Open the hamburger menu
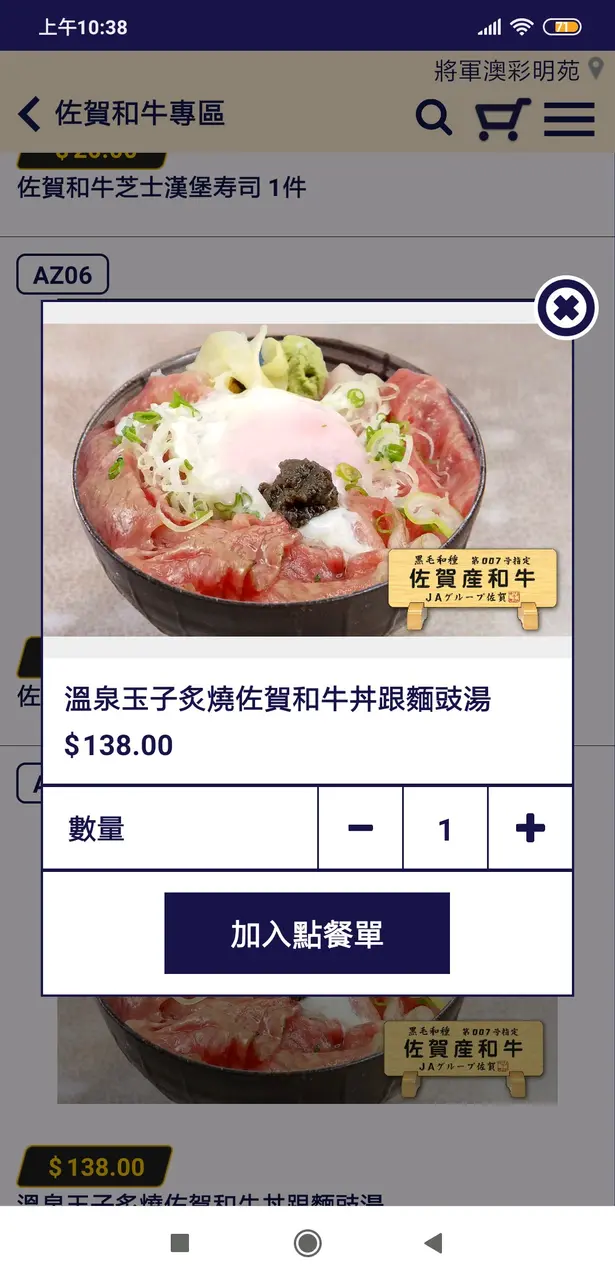Screen dimensions: 615x1280 [x=569, y=118]
